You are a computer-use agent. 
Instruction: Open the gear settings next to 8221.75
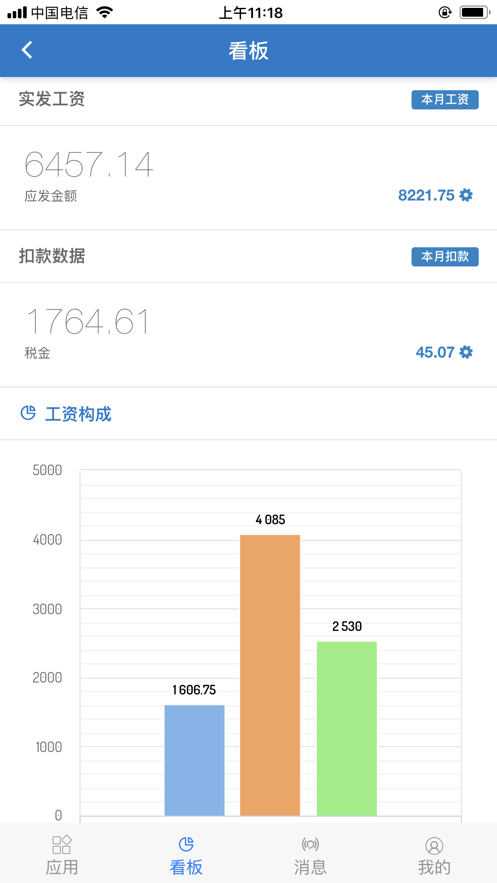pos(466,195)
